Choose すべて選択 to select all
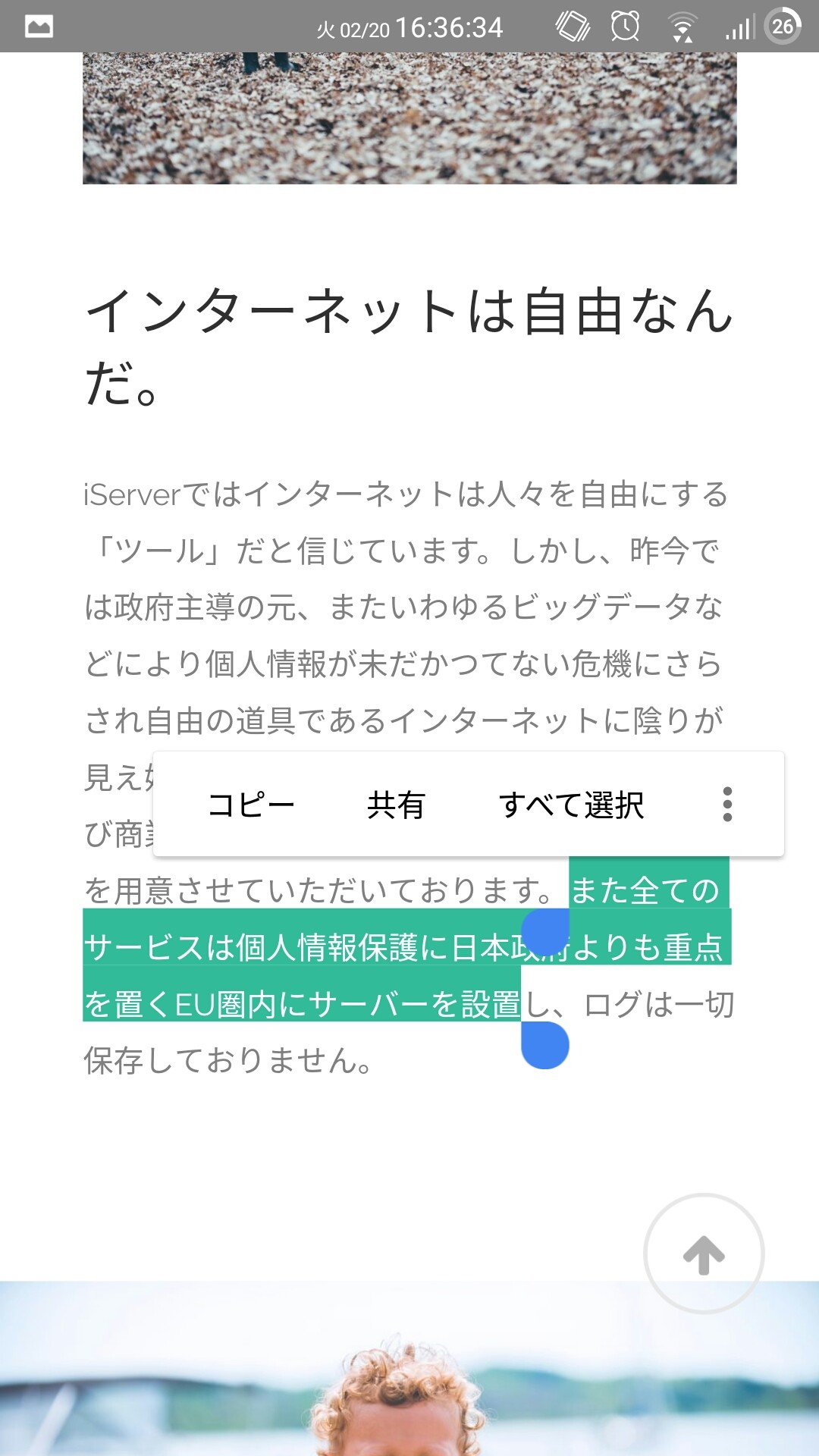This screenshot has width=819, height=1456. [x=571, y=805]
